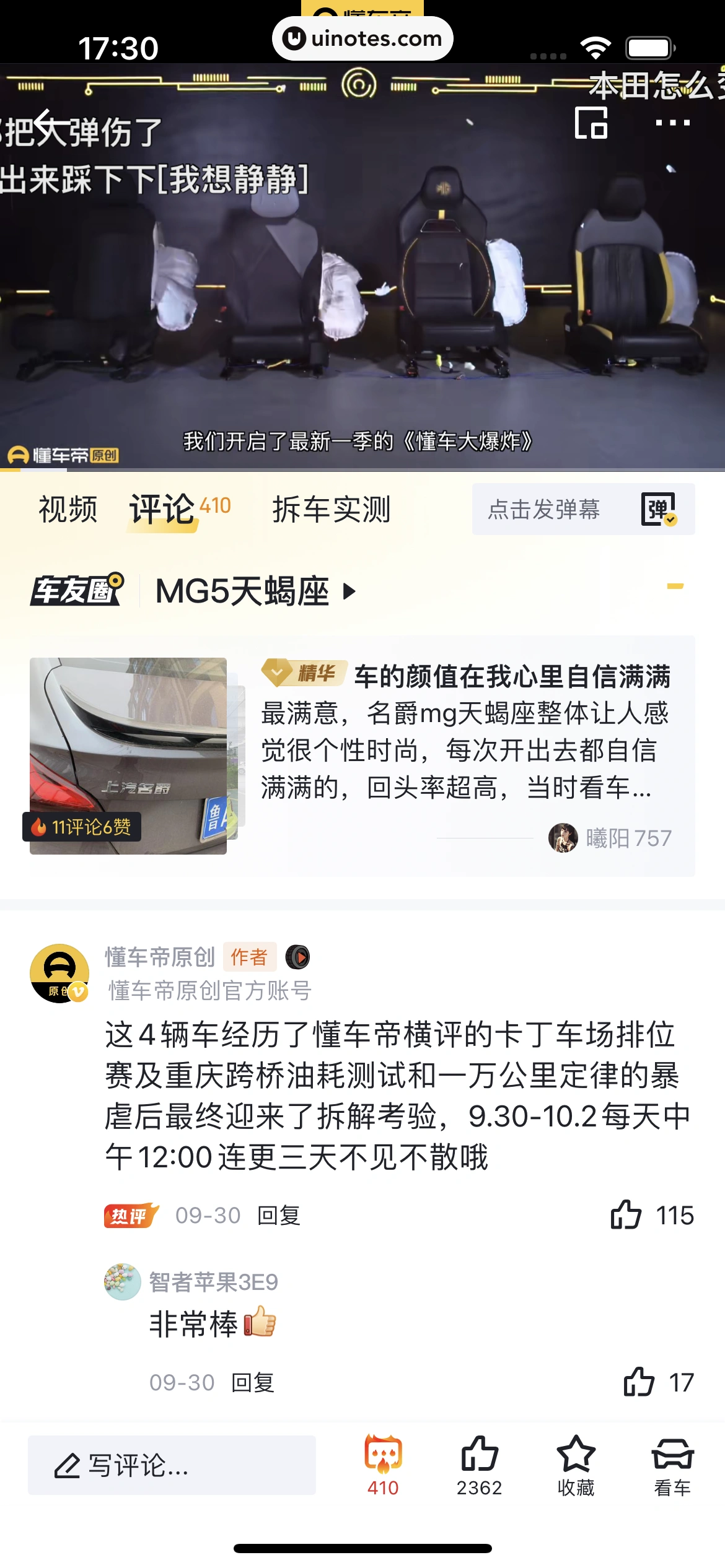Open 看车 car viewing
The width and height of the screenshot is (725, 1568).
672,1464
